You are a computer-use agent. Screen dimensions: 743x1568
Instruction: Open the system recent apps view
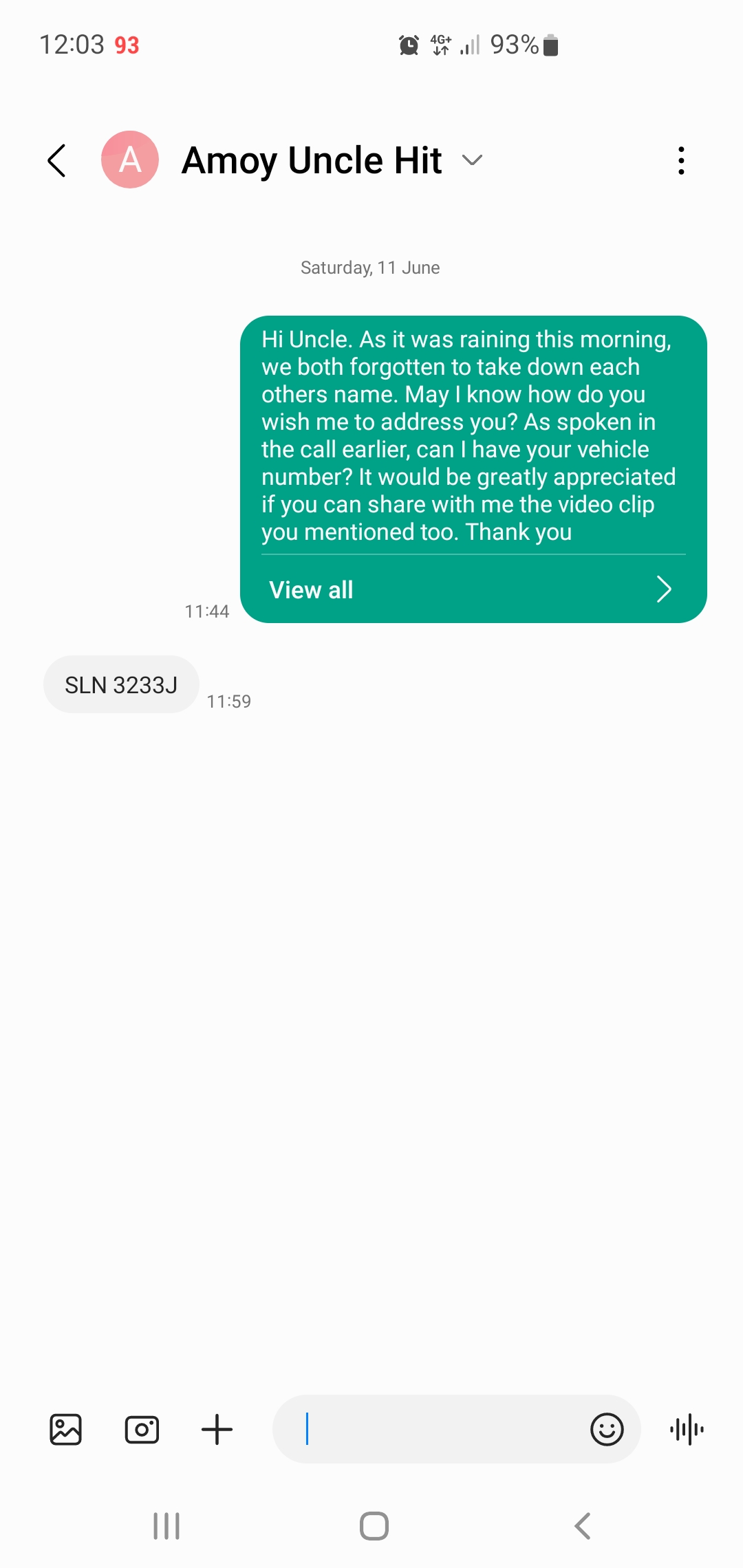coord(166,1526)
